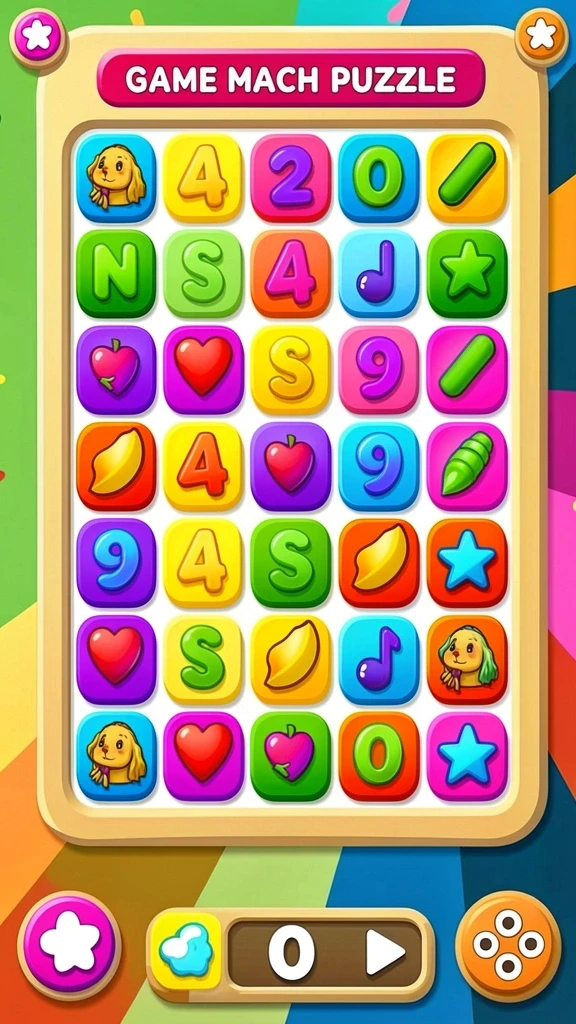Choose the blue star on orange tile
The height and width of the screenshot is (1024, 576).
(x=467, y=563)
